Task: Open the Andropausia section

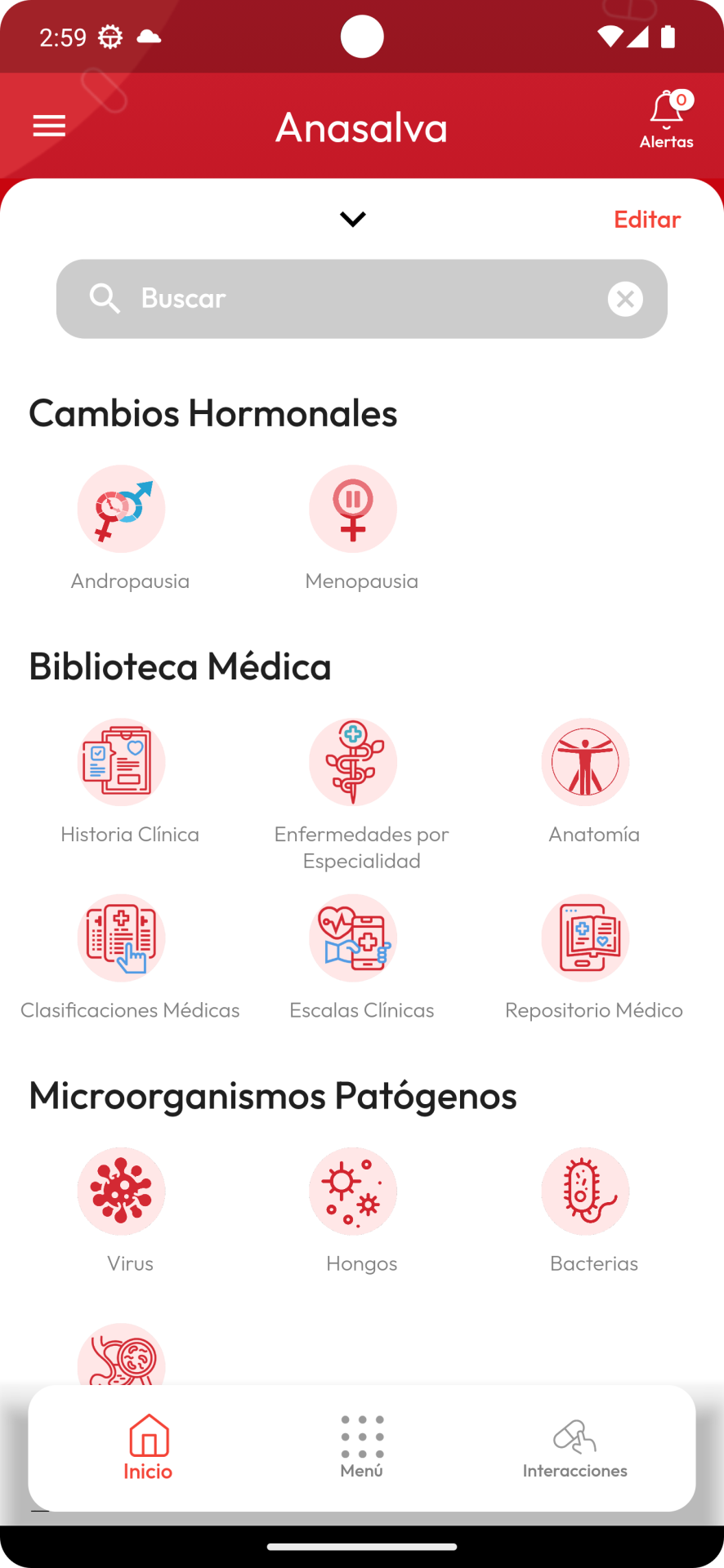Action: 130,528
